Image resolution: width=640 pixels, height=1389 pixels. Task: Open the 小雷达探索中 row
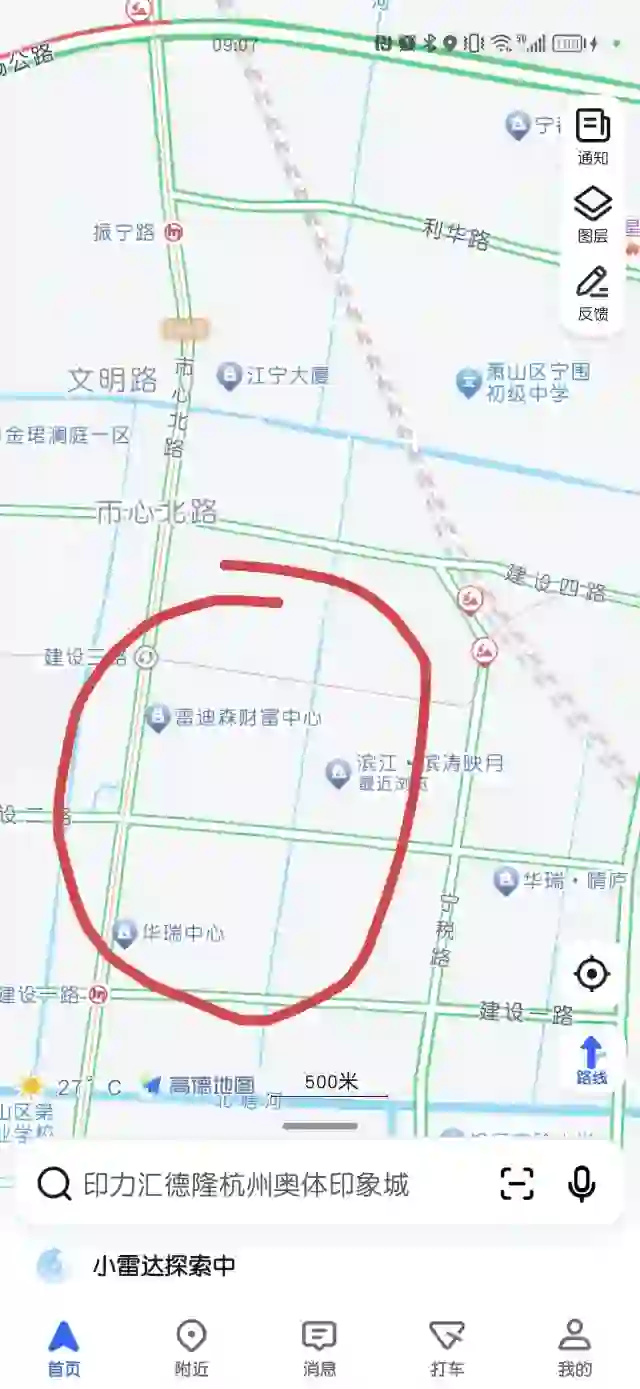pos(320,1265)
